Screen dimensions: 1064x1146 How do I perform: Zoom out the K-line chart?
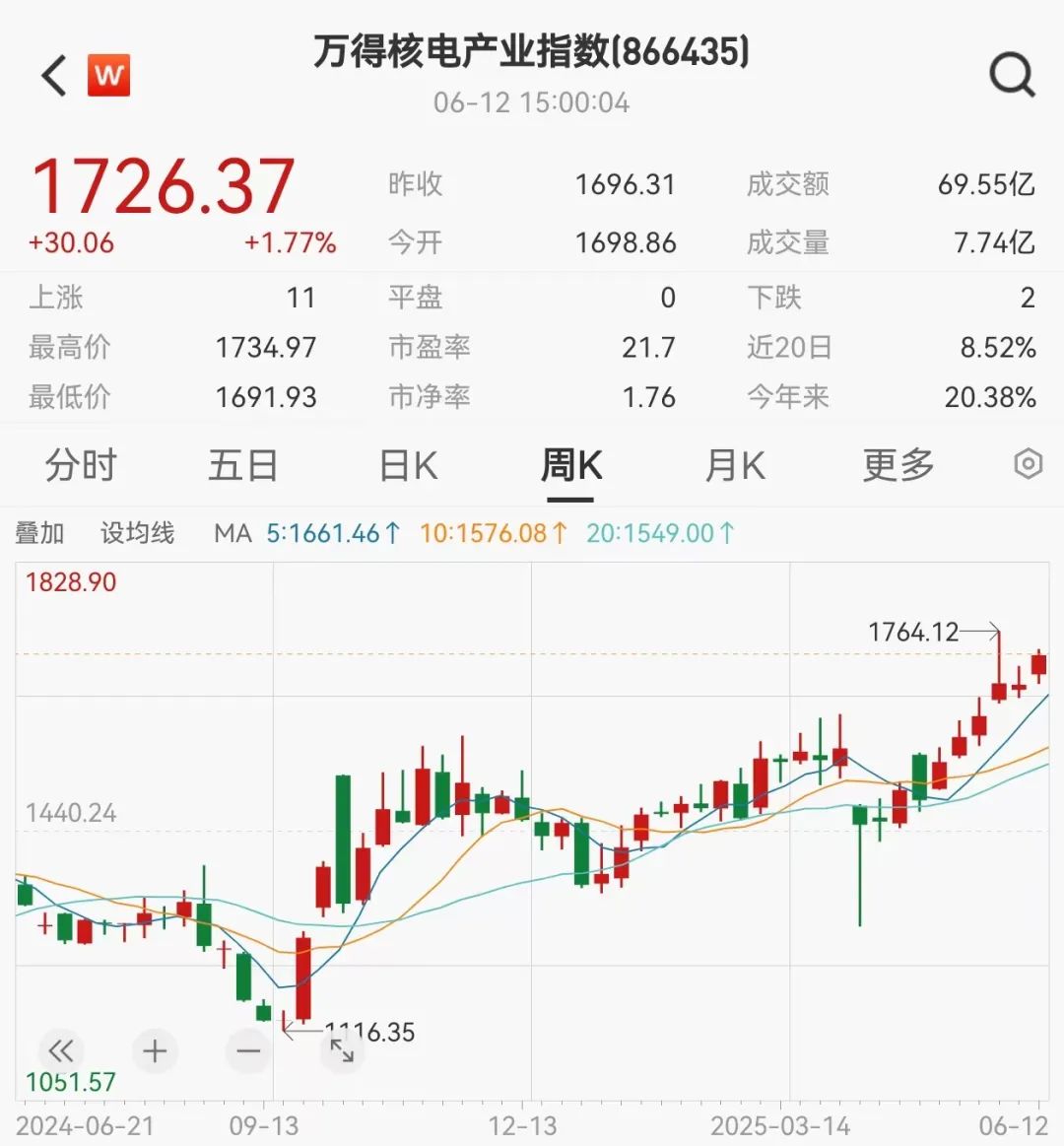point(248,1050)
